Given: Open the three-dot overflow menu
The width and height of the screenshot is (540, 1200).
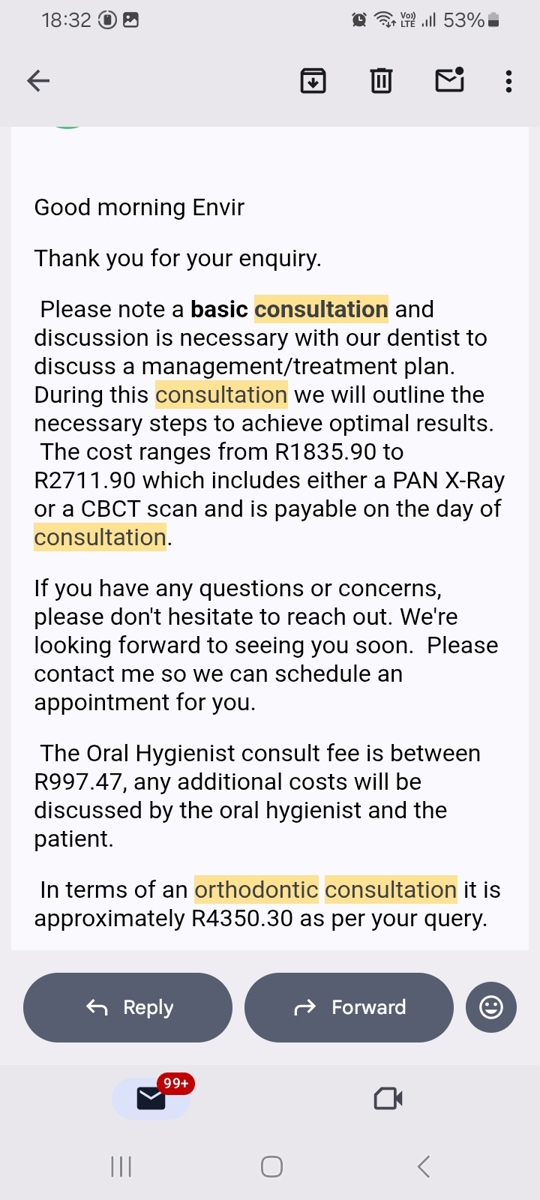Looking at the screenshot, I should pos(509,81).
